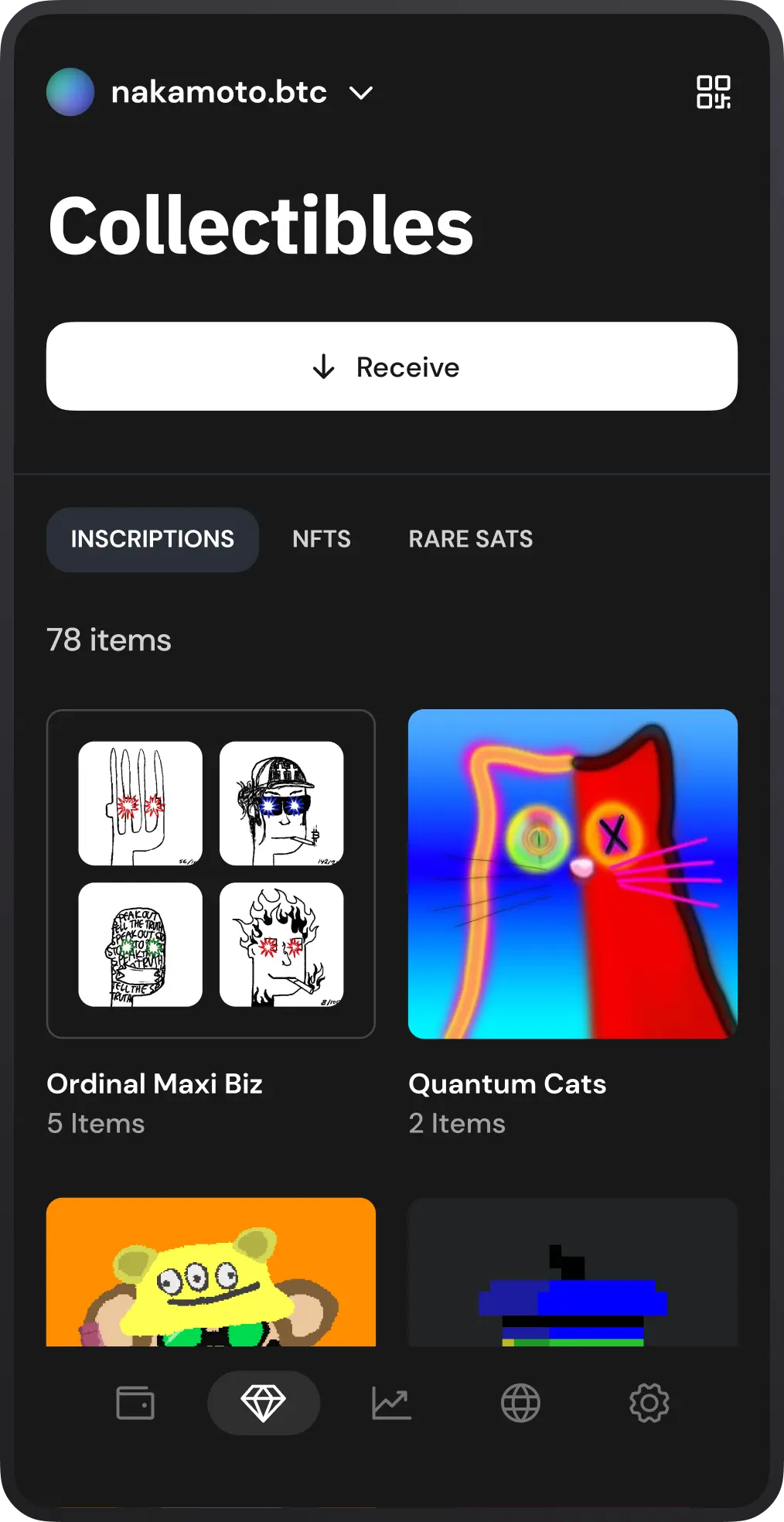Image resolution: width=784 pixels, height=1522 pixels.
Task: Open the yellow hat monkey collectible
Action: pos(211,1272)
